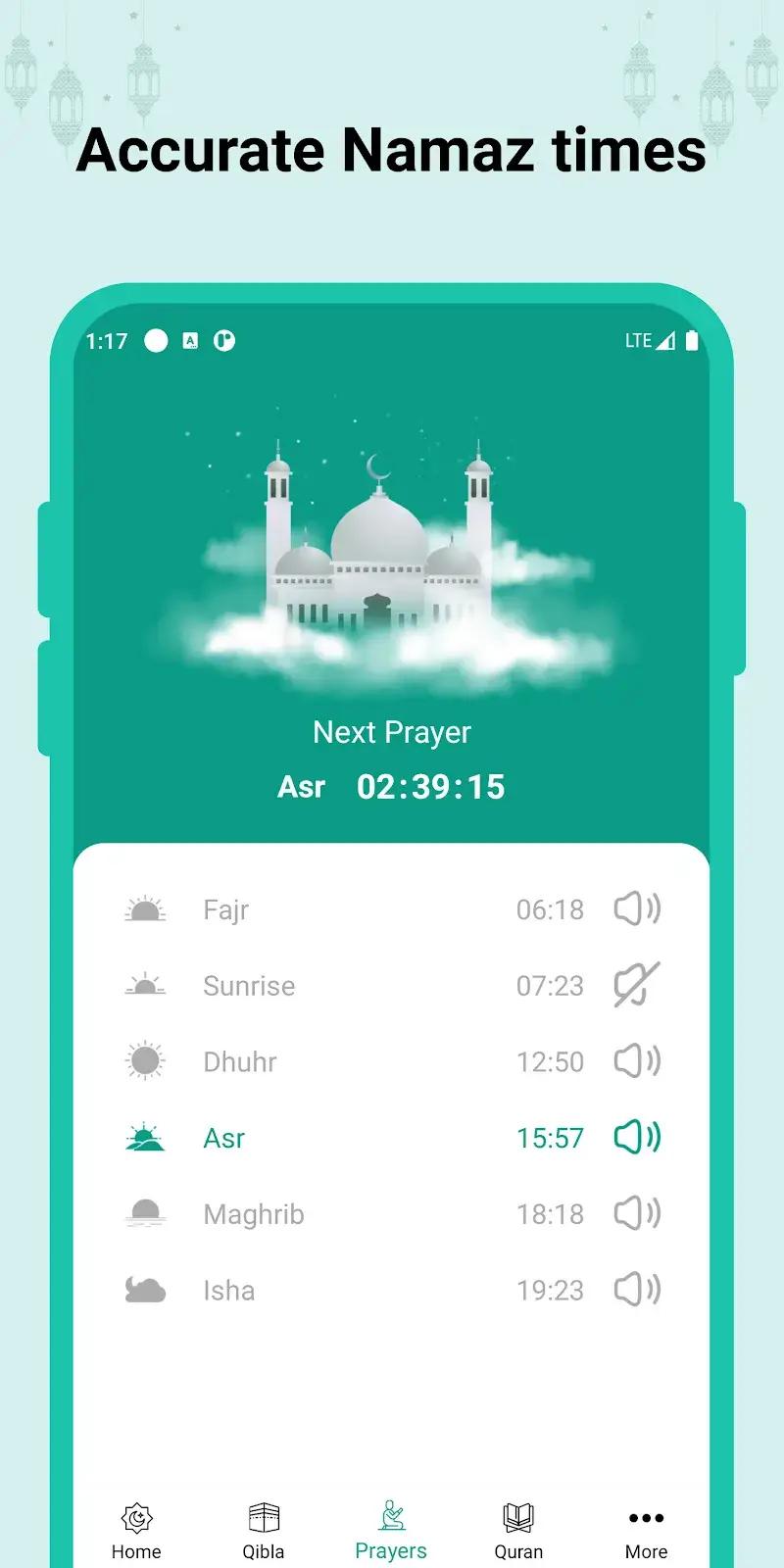Viewport: 784px width, 1568px height.
Task: Tap the Maghrib time 18:18
Action: (551, 1214)
